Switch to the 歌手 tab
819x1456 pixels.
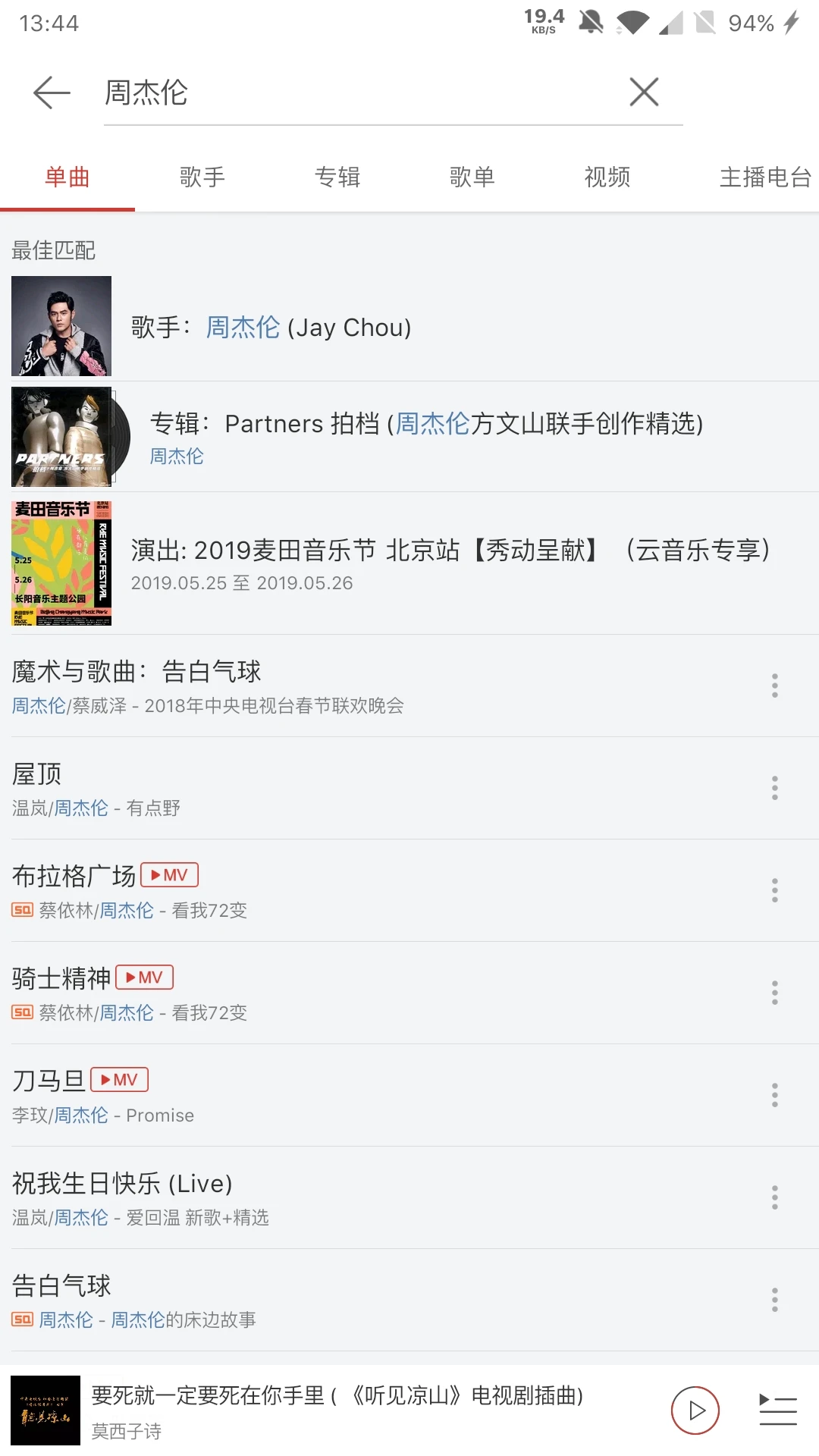point(202,177)
